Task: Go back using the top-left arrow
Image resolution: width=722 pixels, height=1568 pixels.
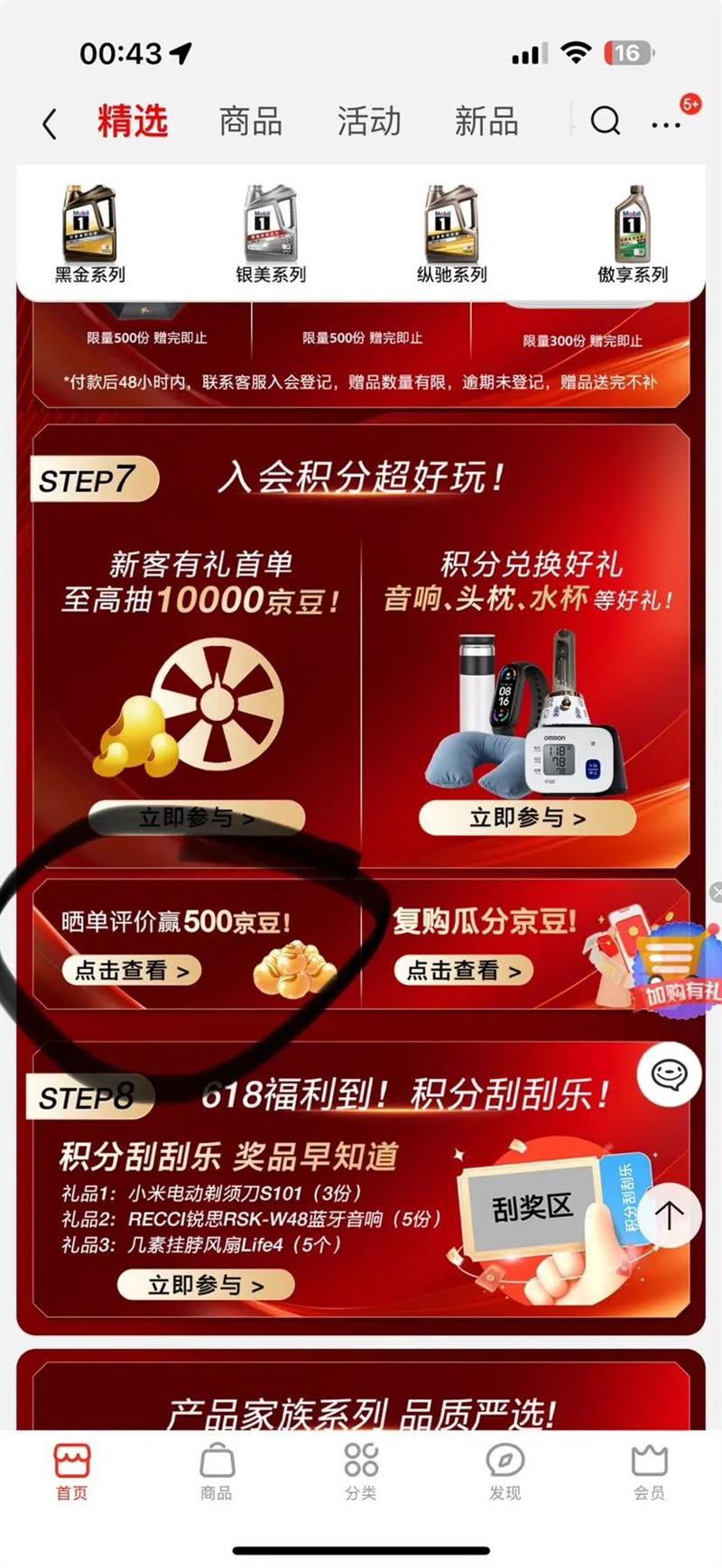Action: [x=50, y=124]
